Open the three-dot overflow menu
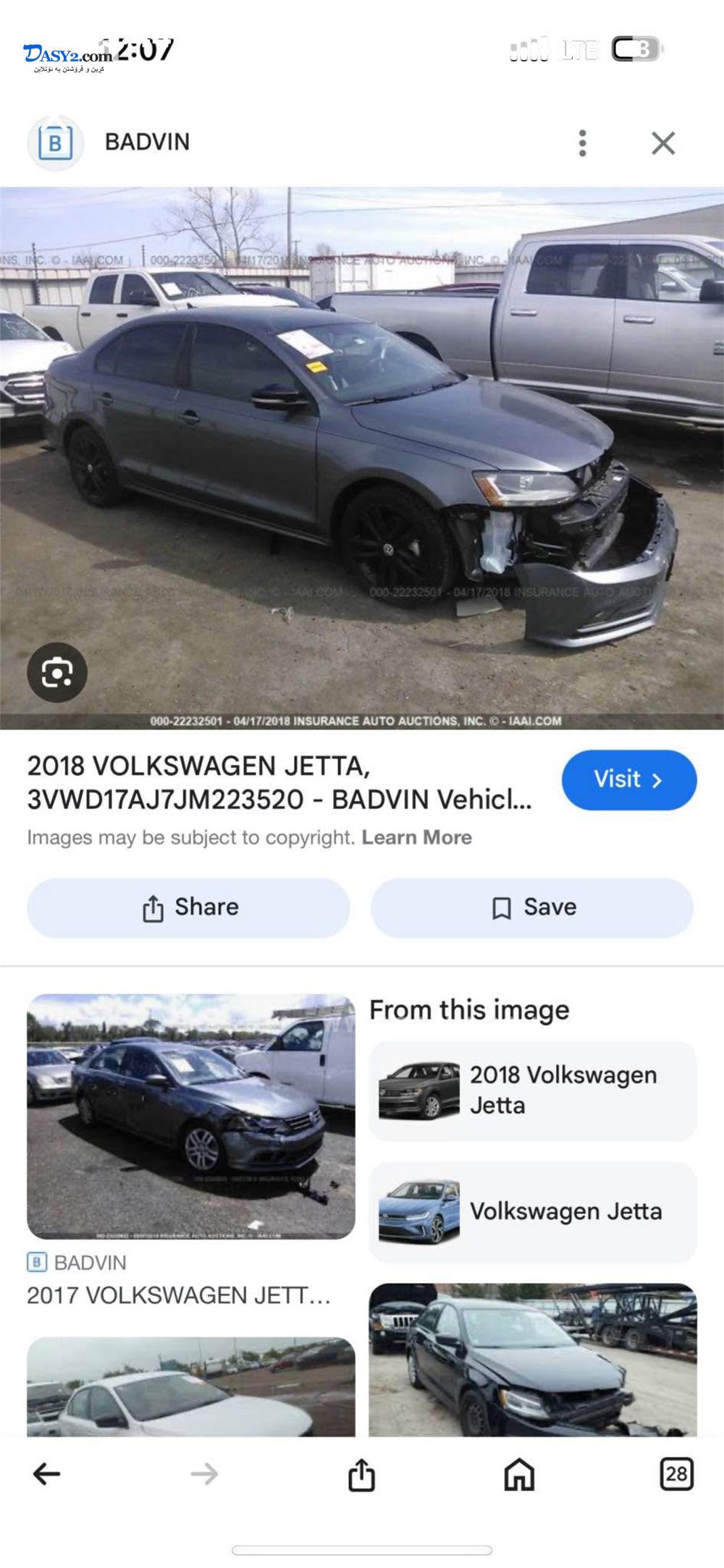This screenshot has height=1568, width=724. pyautogui.click(x=582, y=143)
